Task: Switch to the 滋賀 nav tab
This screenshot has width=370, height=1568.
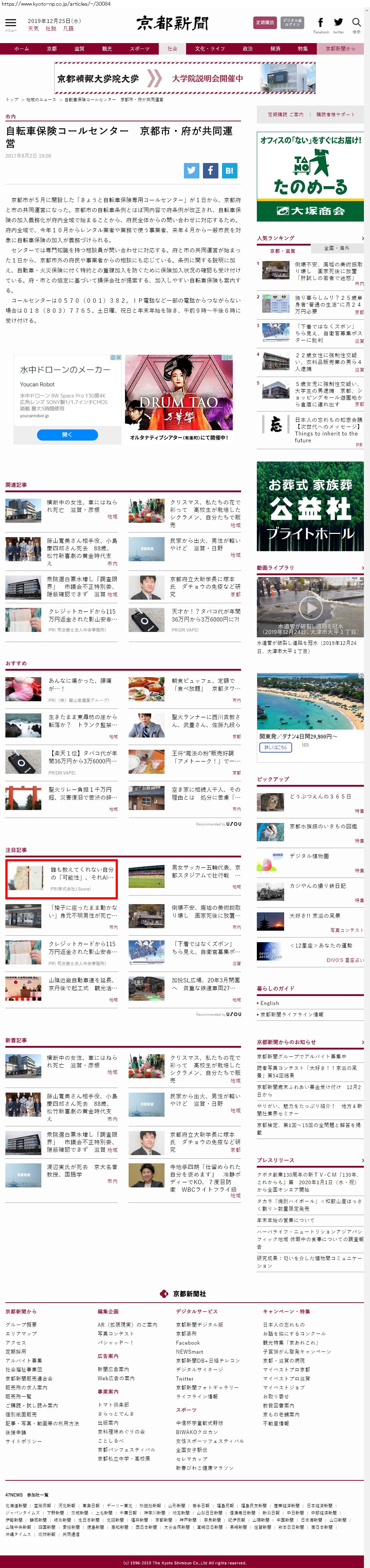Action: coord(79,49)
